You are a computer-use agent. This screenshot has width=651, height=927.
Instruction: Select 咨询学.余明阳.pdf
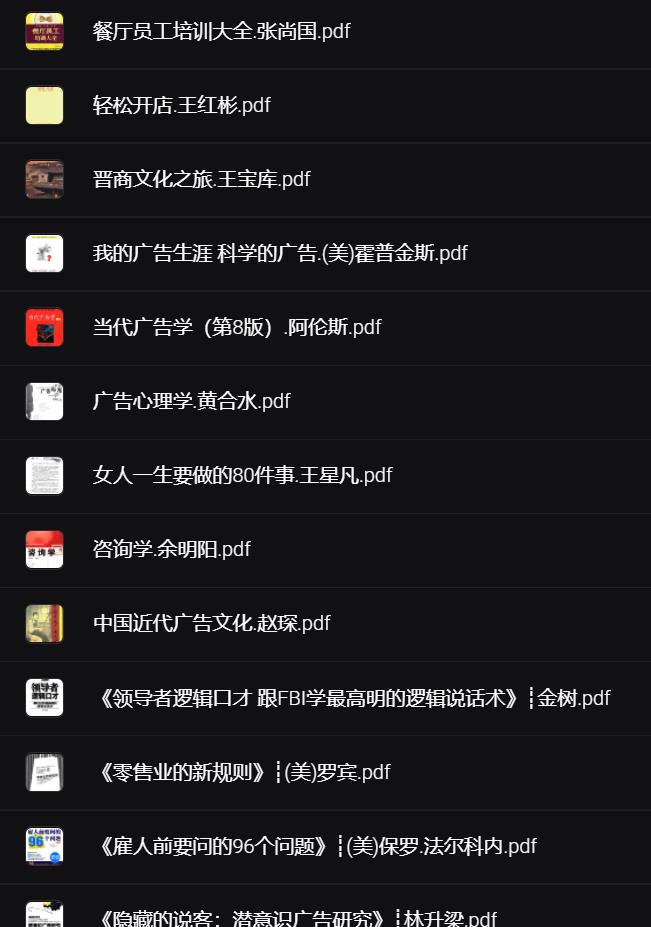tap(171, 549)
